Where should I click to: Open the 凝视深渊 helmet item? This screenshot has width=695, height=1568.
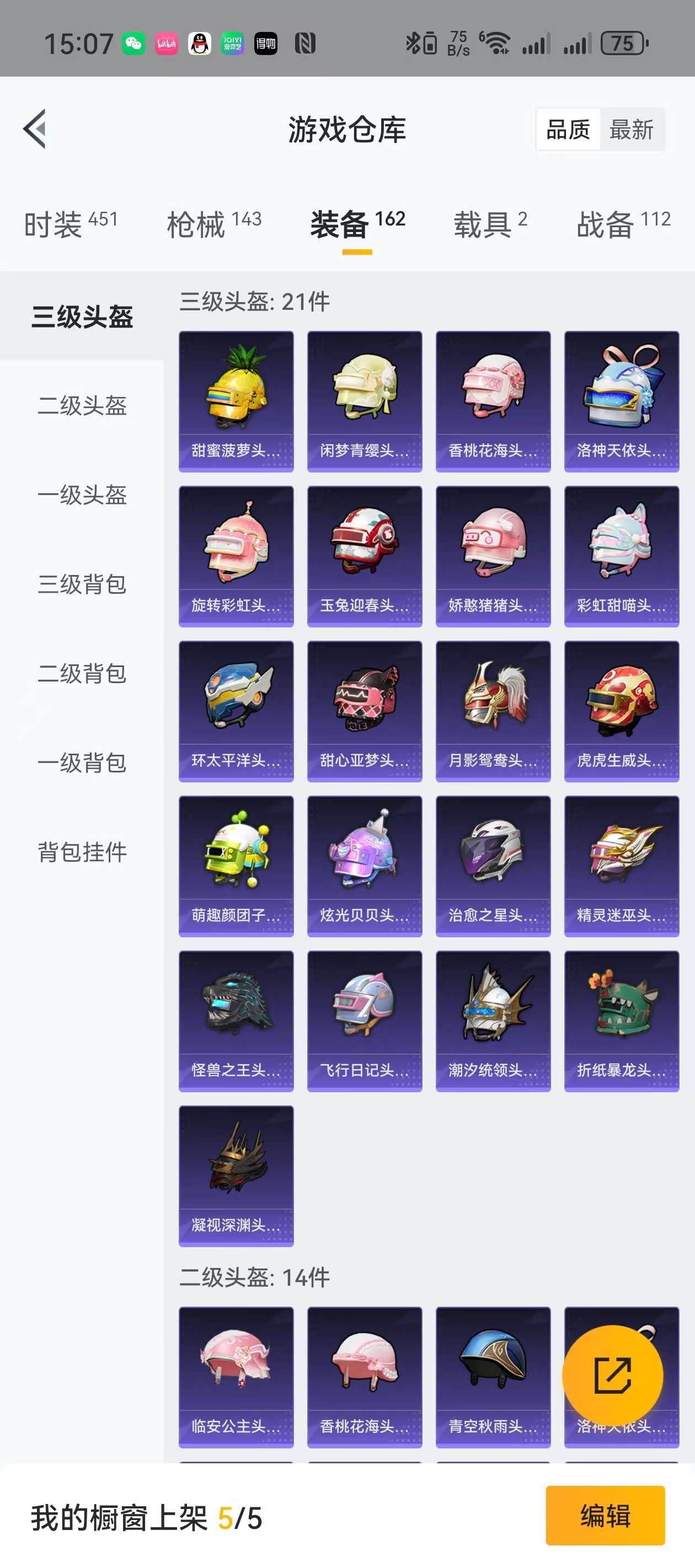(236, 1175)
